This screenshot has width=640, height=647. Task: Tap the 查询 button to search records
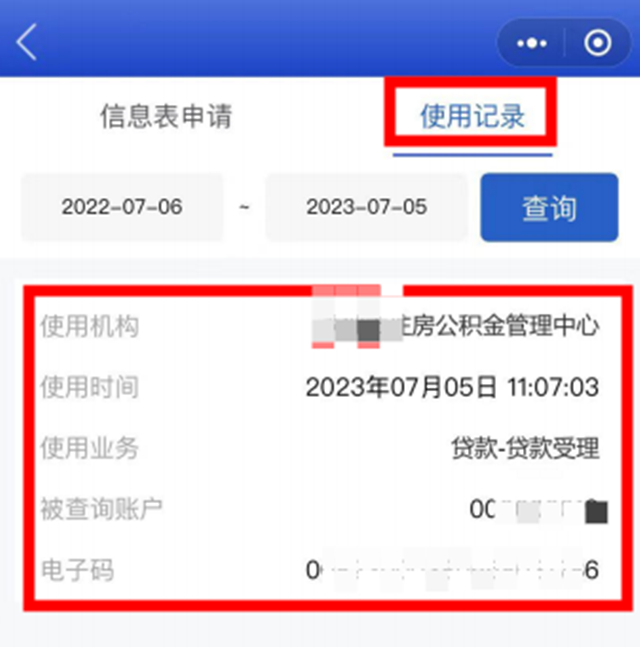coord(549,207)
